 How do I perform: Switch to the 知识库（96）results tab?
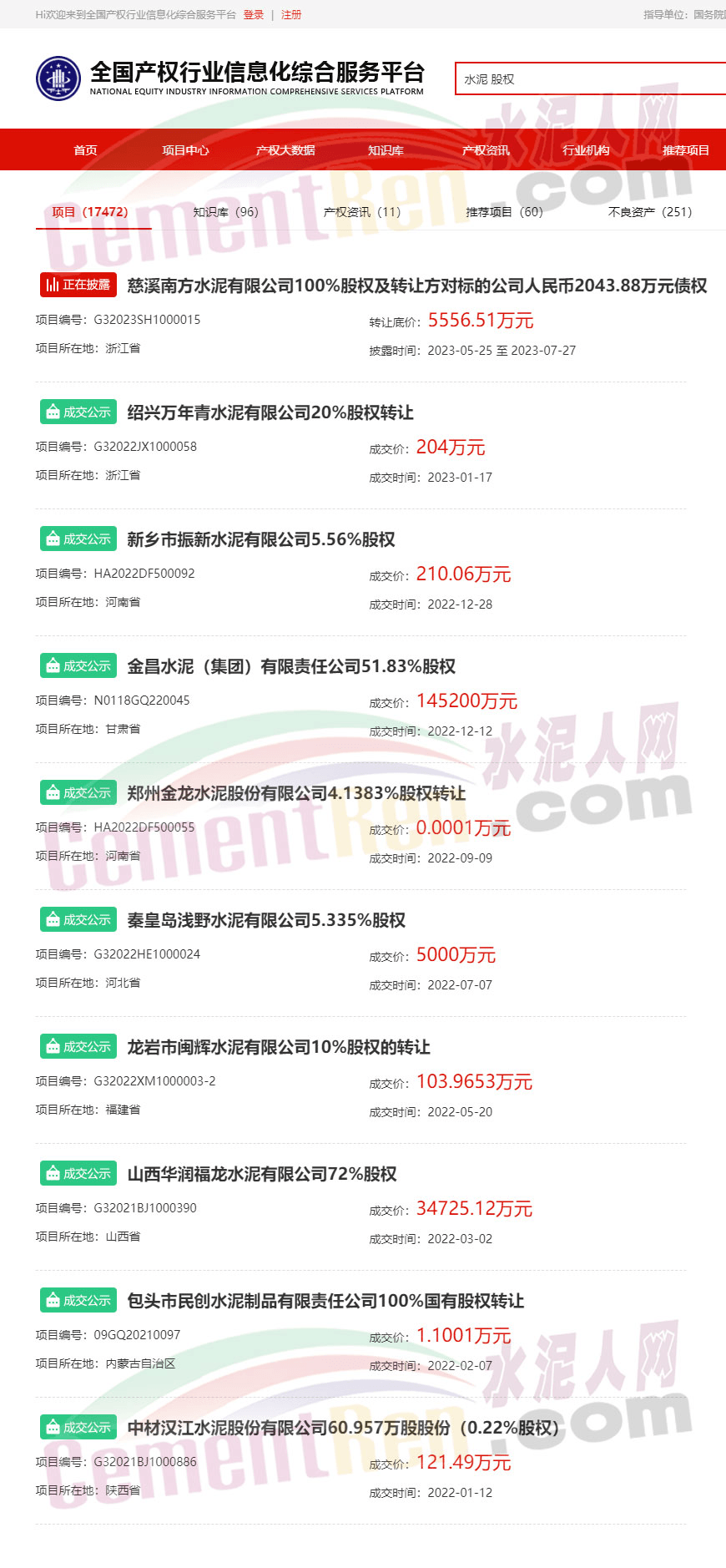[x=225, y=212]
